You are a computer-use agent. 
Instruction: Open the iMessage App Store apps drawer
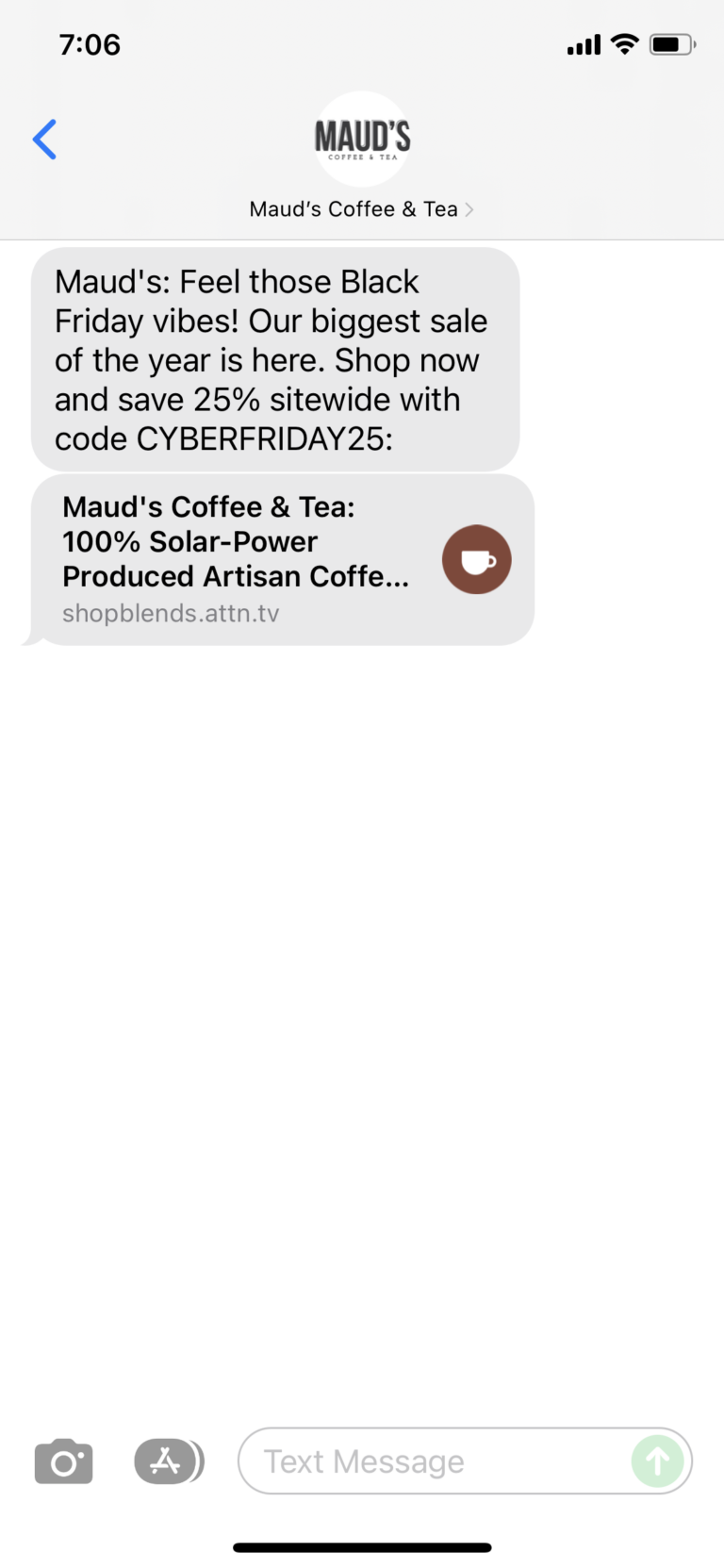[x=169, y=1461]
